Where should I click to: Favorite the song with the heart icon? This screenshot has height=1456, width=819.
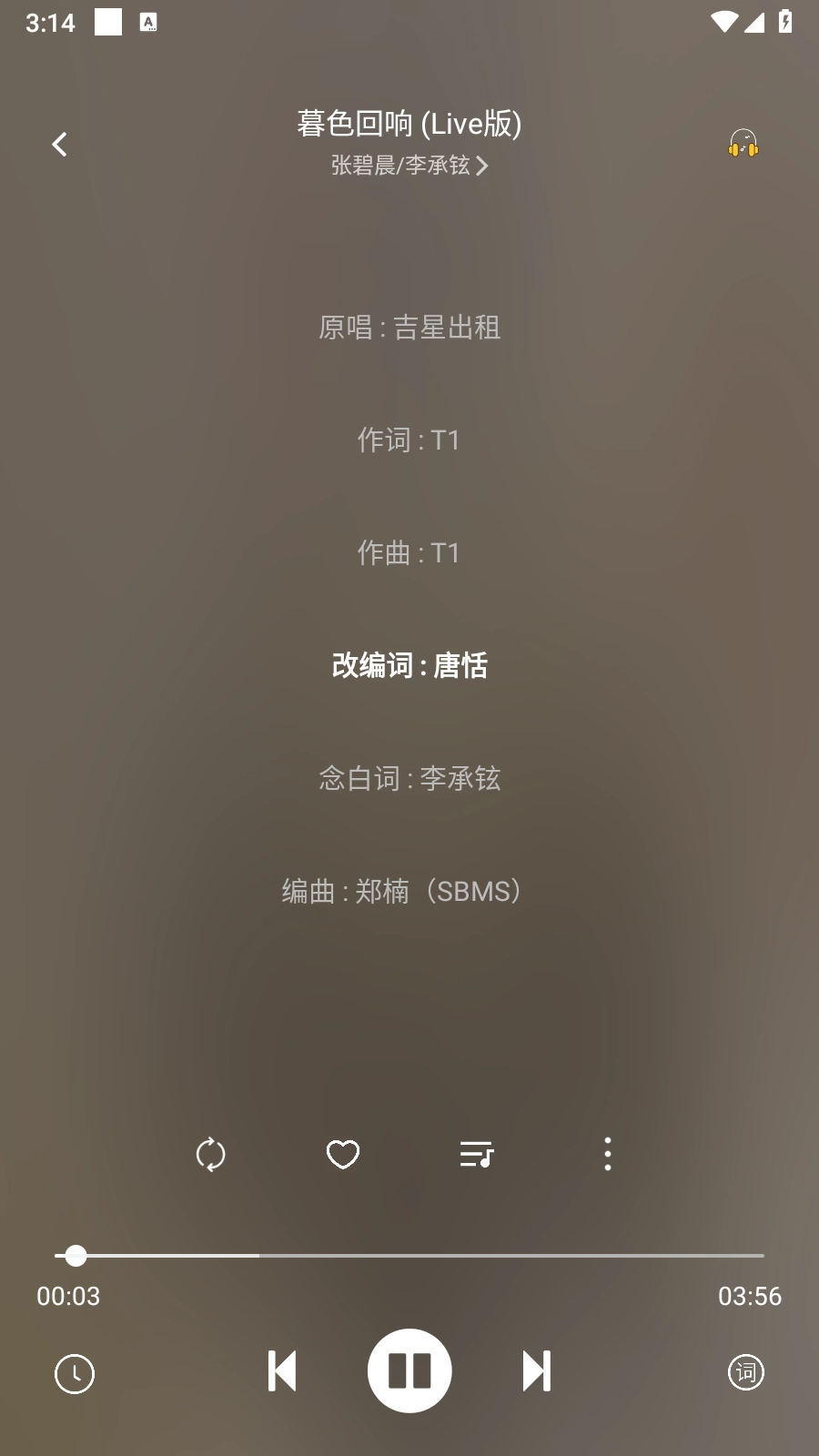(342, 1154)
